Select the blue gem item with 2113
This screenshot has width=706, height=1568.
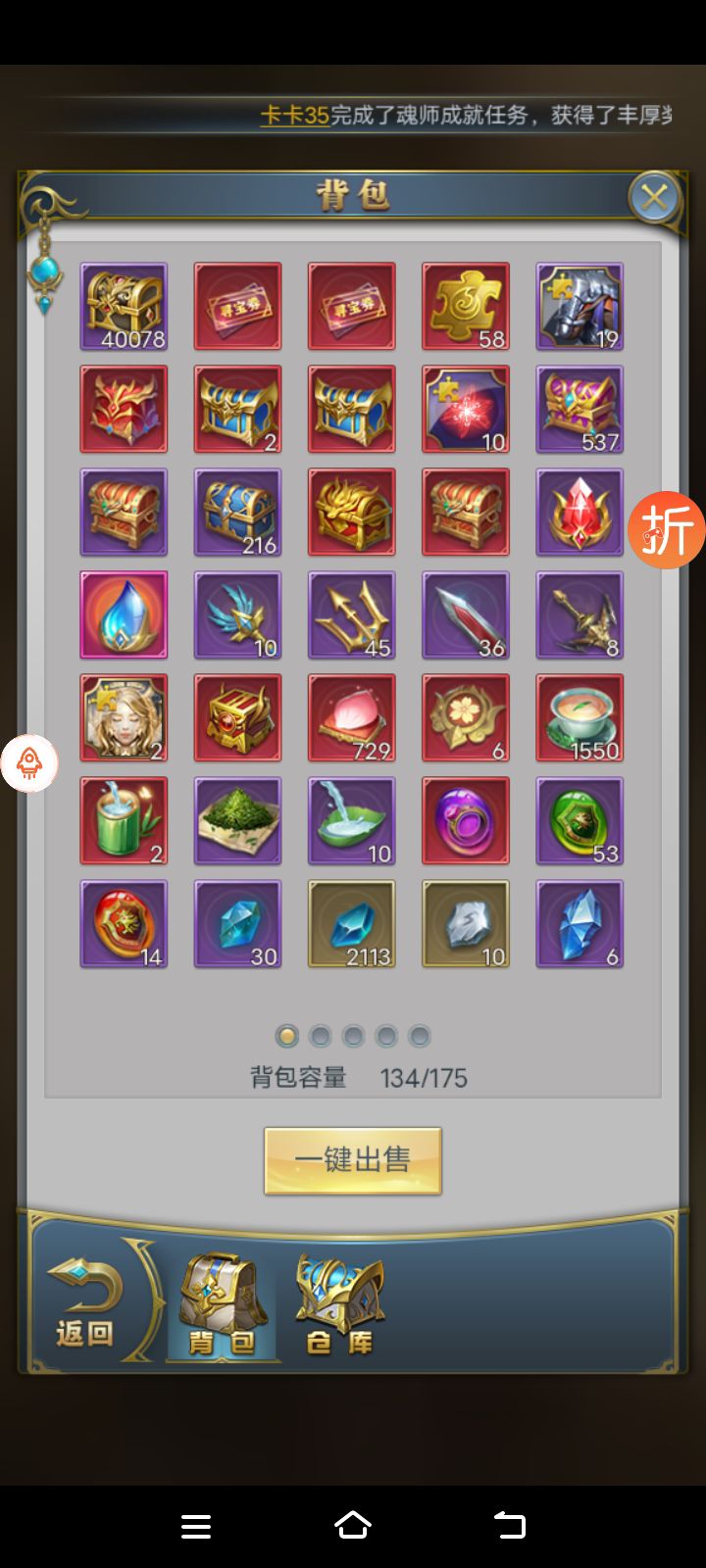click(352, 924)
